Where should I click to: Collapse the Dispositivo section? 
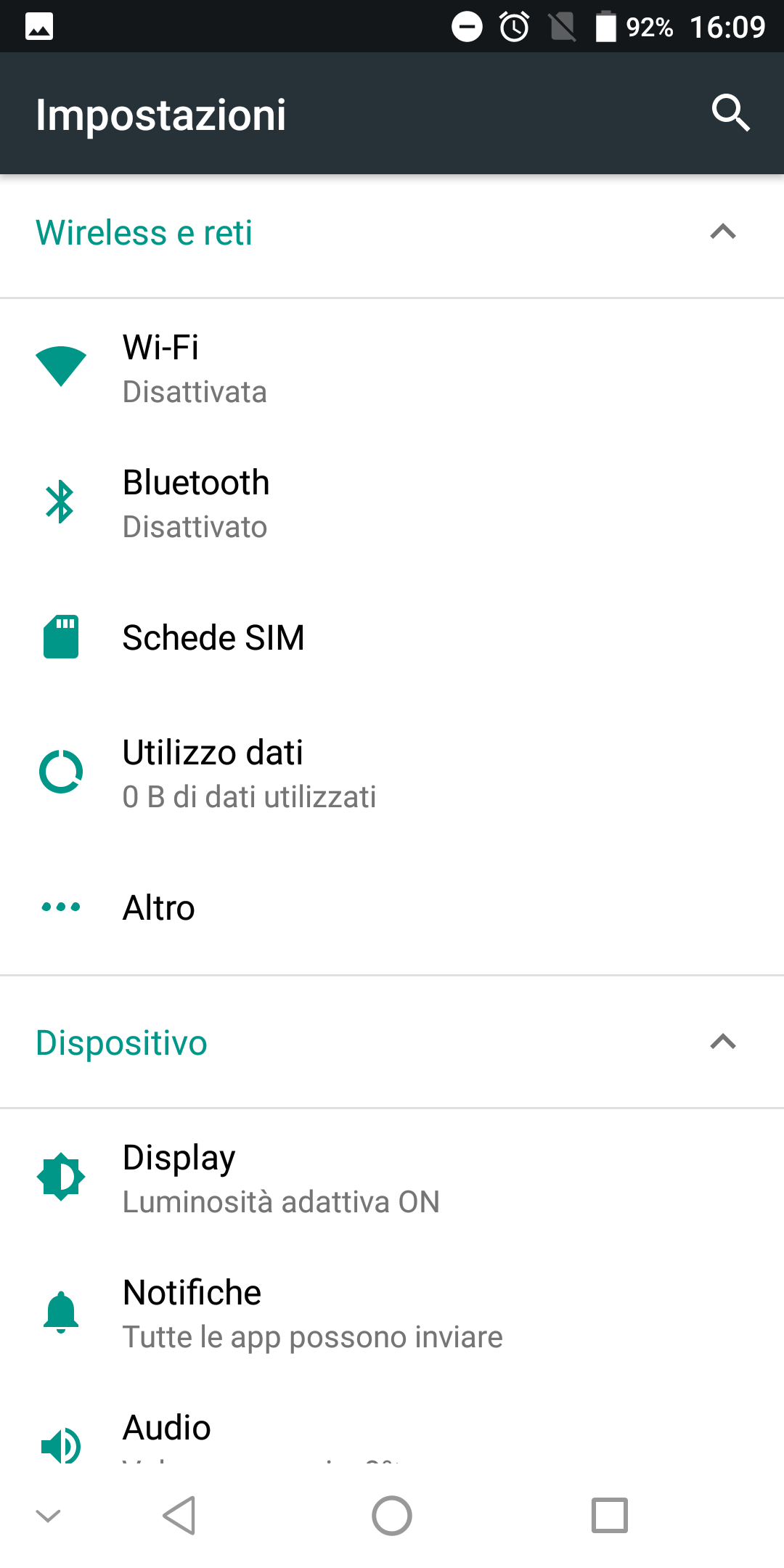723,1042
